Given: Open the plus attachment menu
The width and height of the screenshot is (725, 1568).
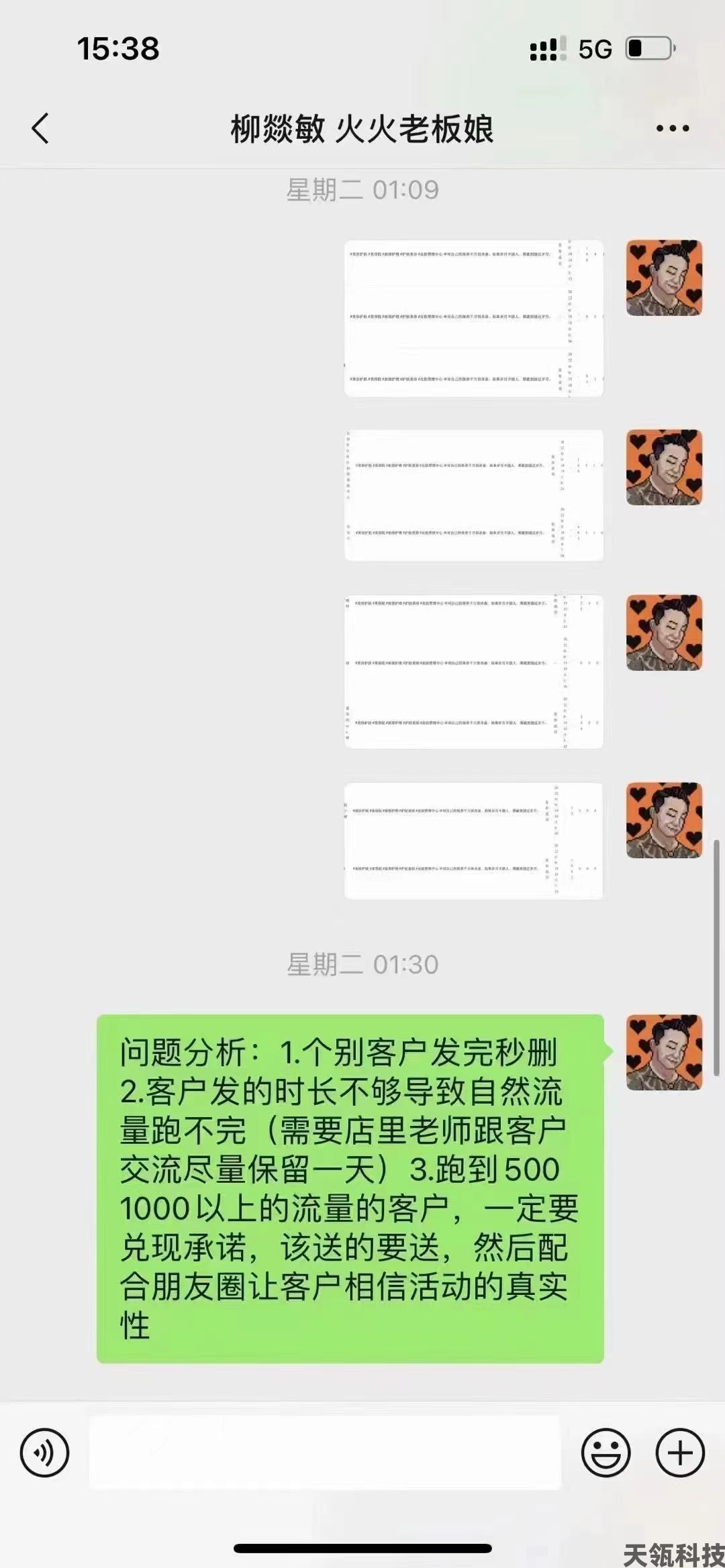Looking at the screenshot, I should [x=679, y=1453].
